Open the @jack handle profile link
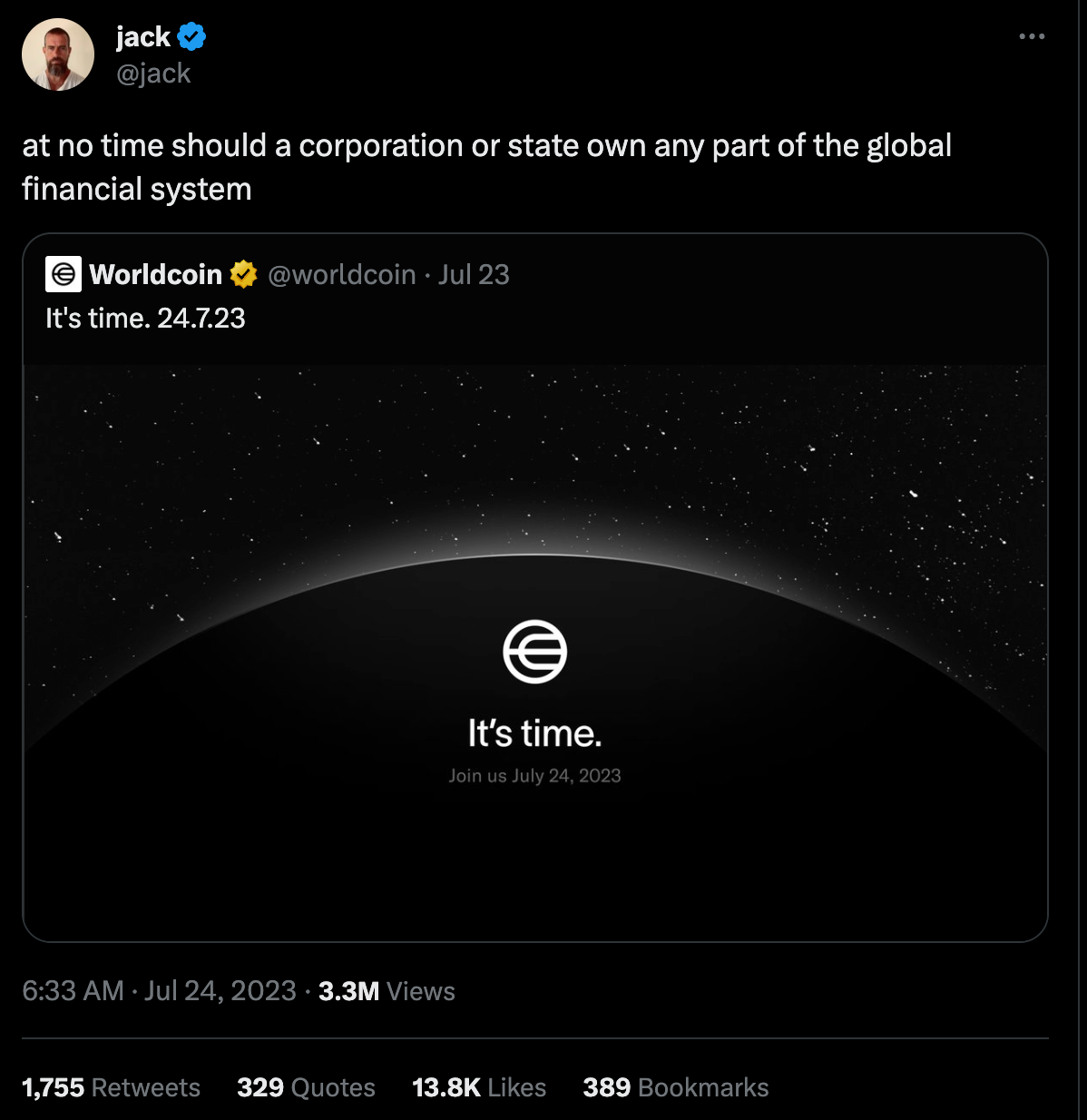This screenshot has height=1120, width=1087. click(153, 74)
